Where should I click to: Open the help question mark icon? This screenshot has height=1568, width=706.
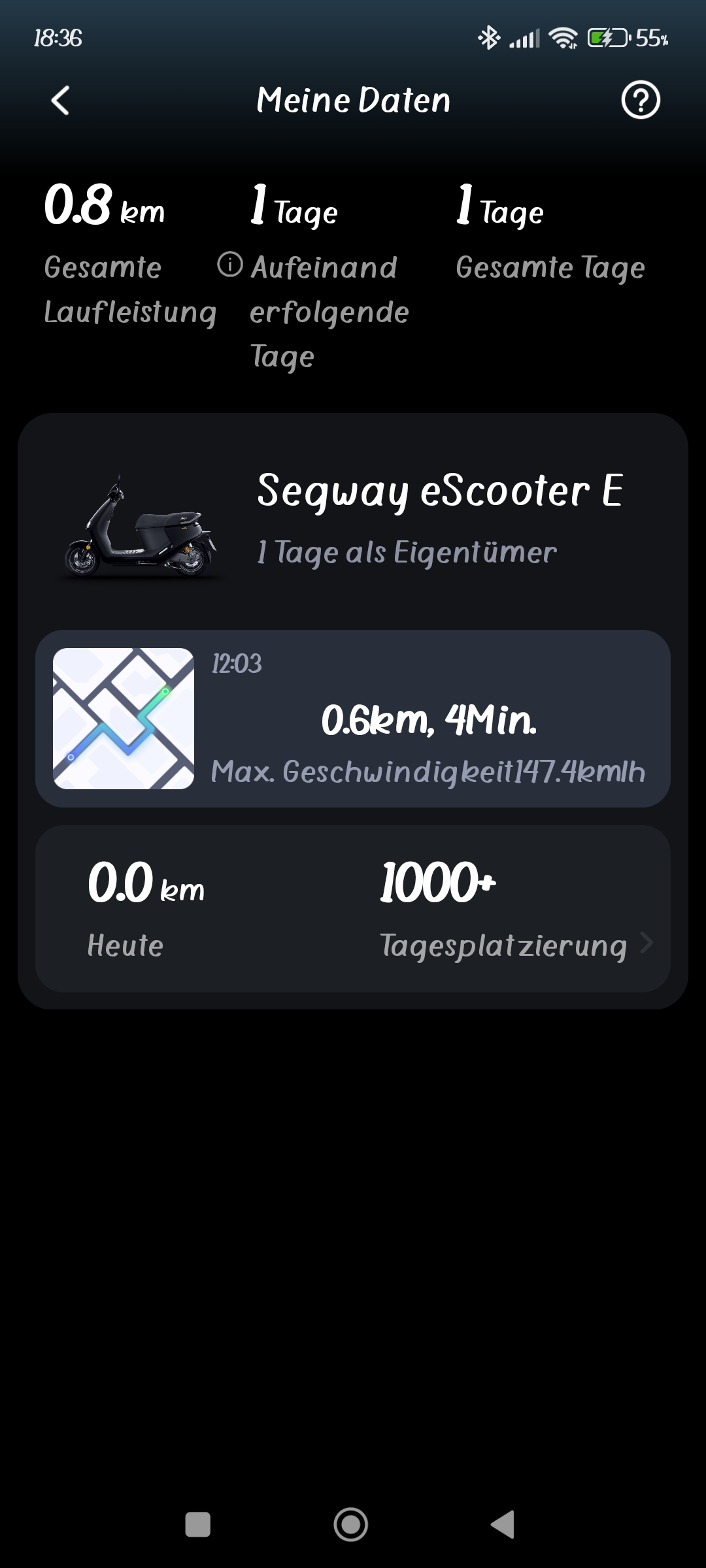[640, 100]
